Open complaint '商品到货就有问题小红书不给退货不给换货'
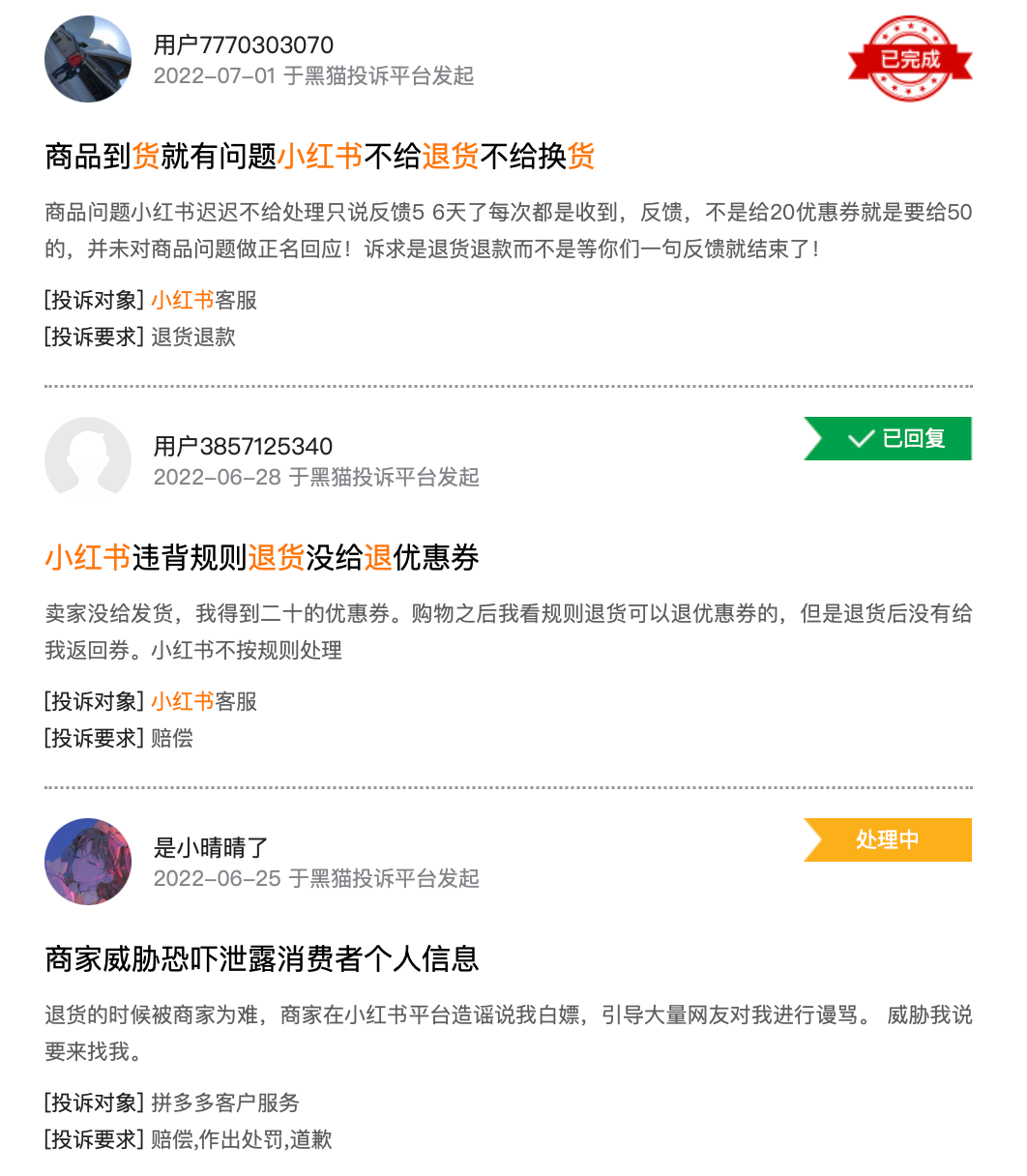1027x1176 pixels. (319, 156)
